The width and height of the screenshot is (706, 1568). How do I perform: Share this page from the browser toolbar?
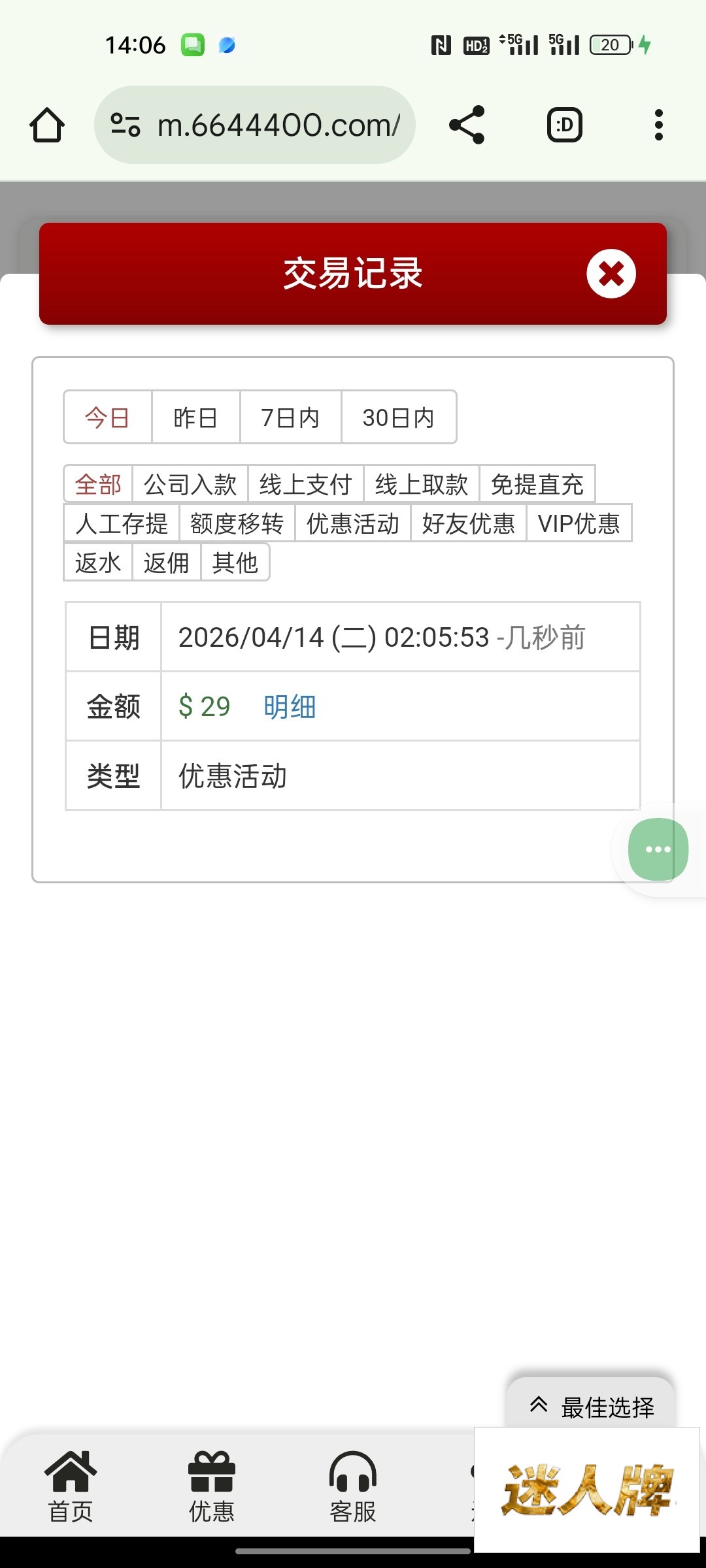(467, 125)
